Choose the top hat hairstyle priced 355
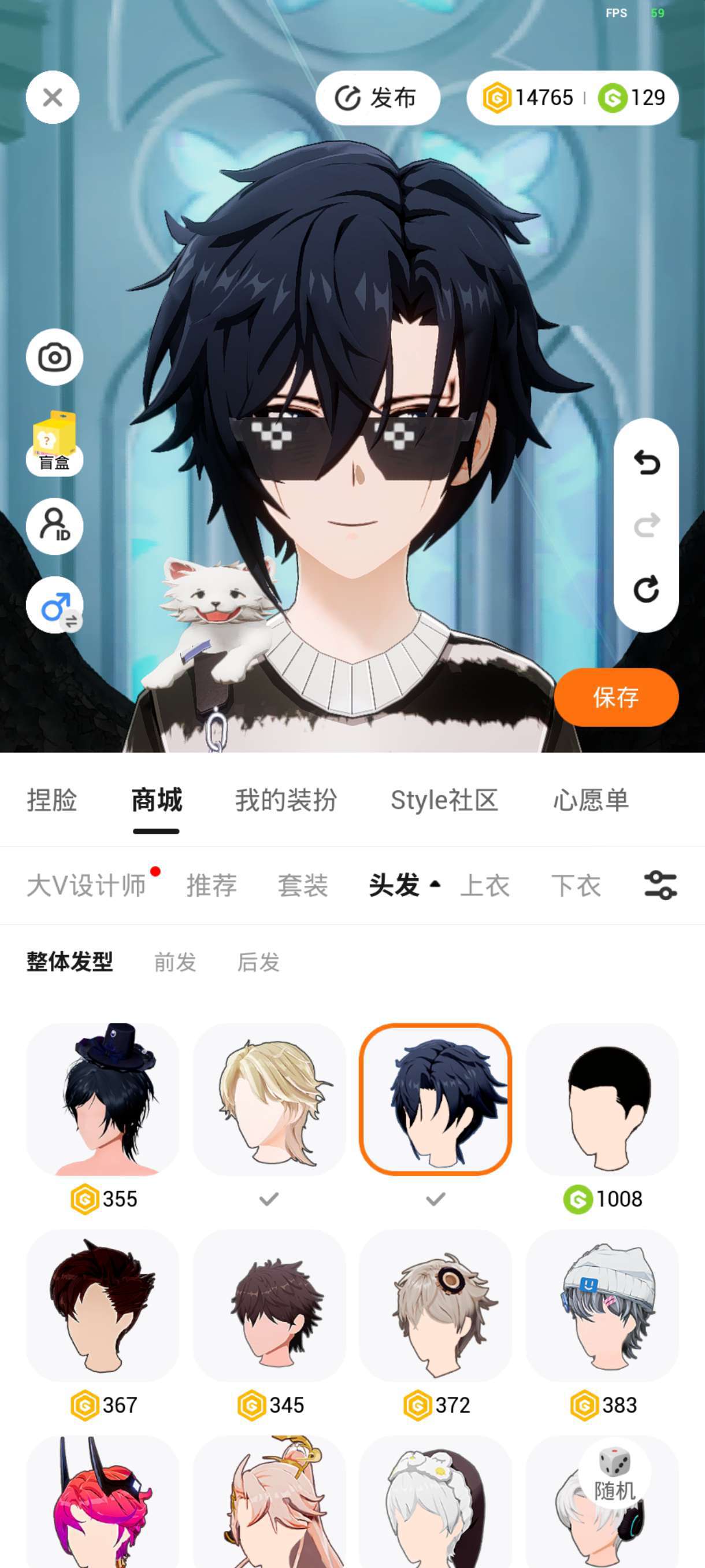 [103, 1099]
